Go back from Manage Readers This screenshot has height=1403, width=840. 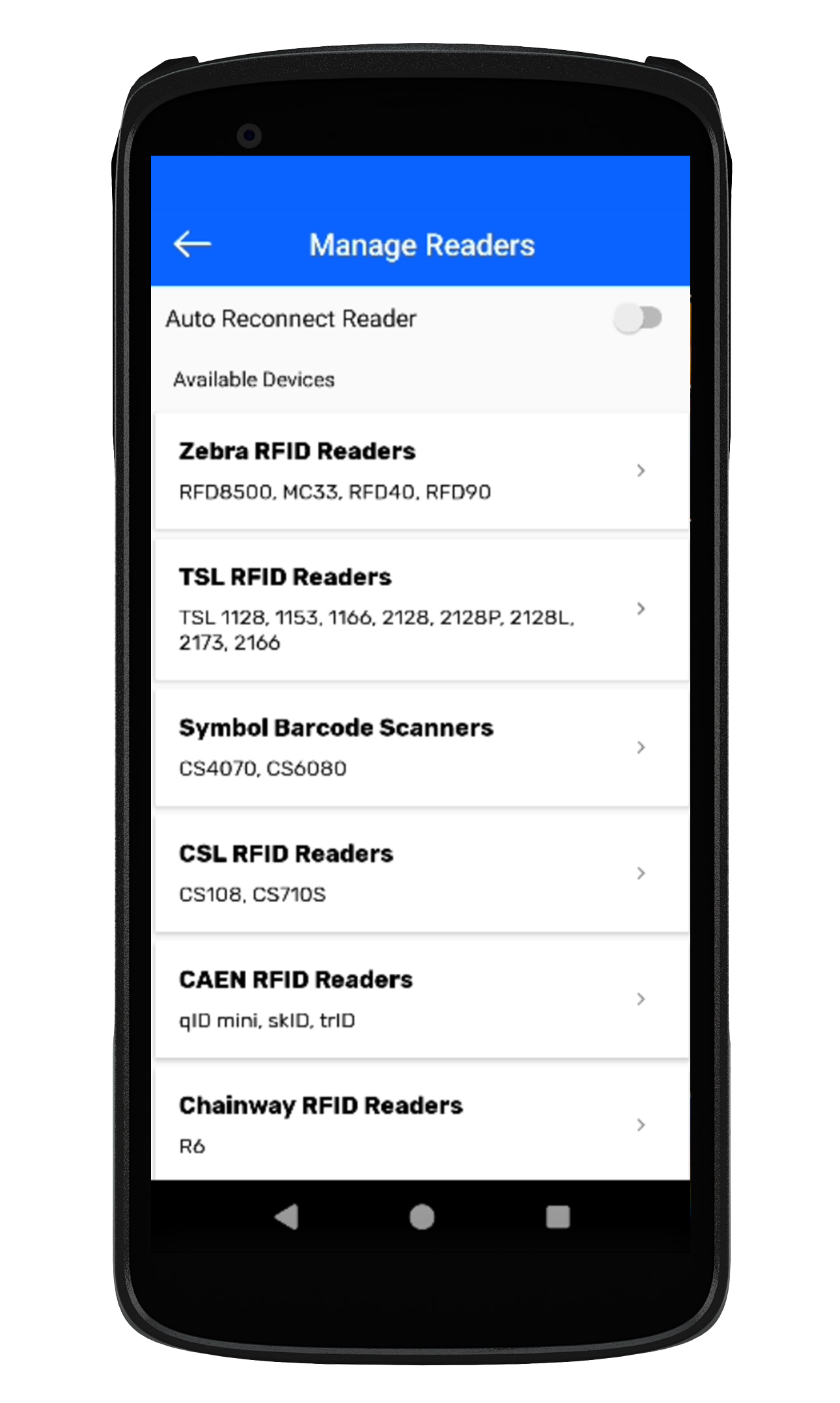pos(193,244)
